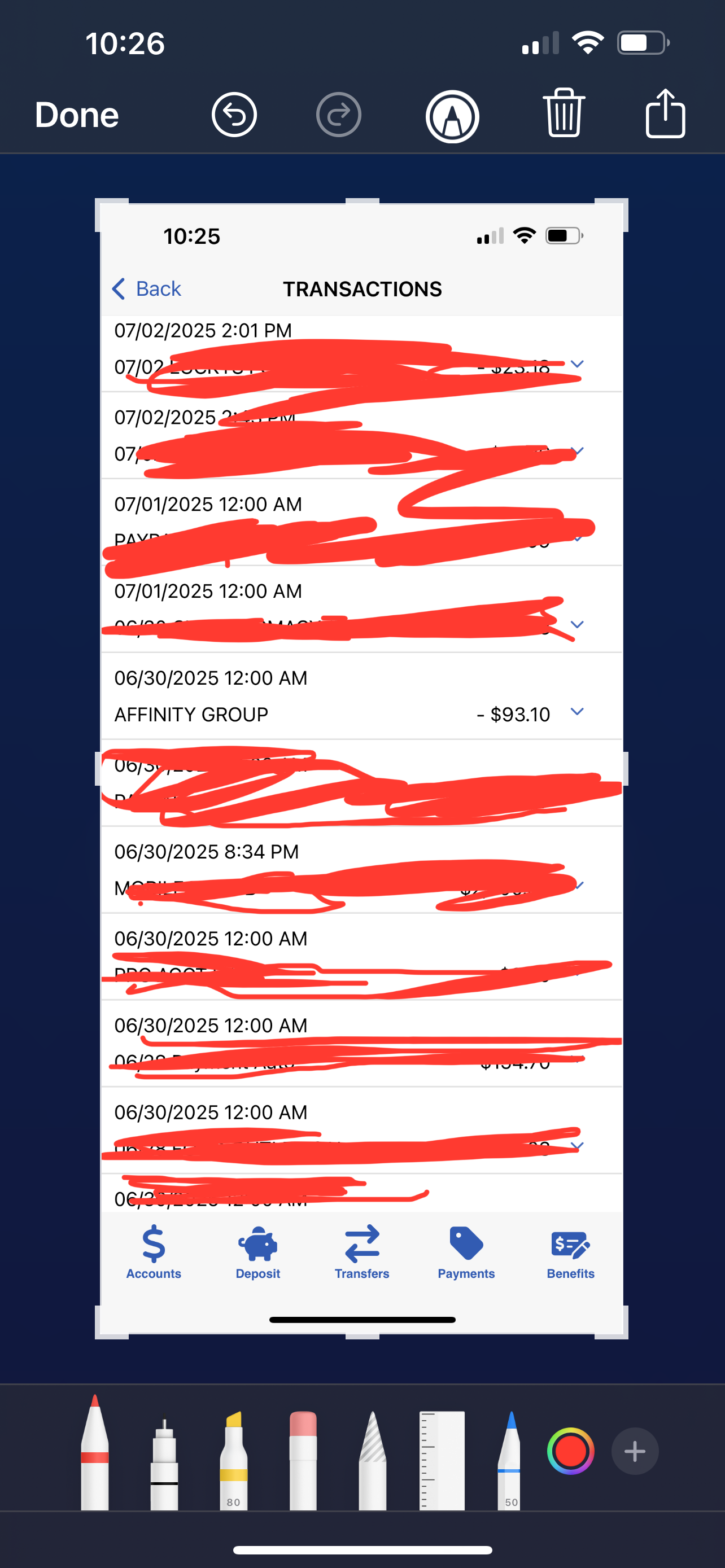This screenshot has height=1568, width=725.
Task: Choose the fine-tip marker tool
Action: click(x=164, y=1465)
